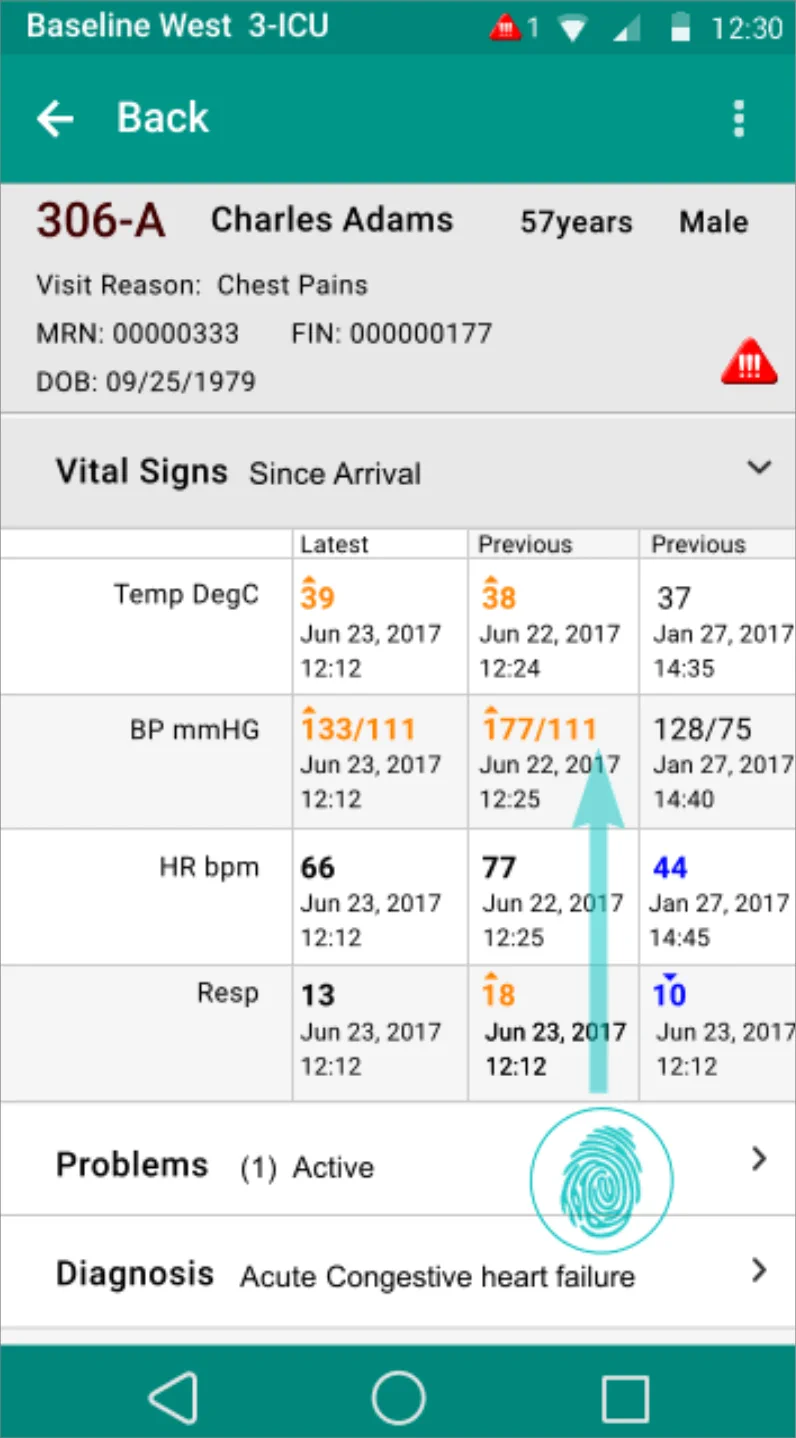Tap the system home button
796x1438 pixels.
(398, 1396)
